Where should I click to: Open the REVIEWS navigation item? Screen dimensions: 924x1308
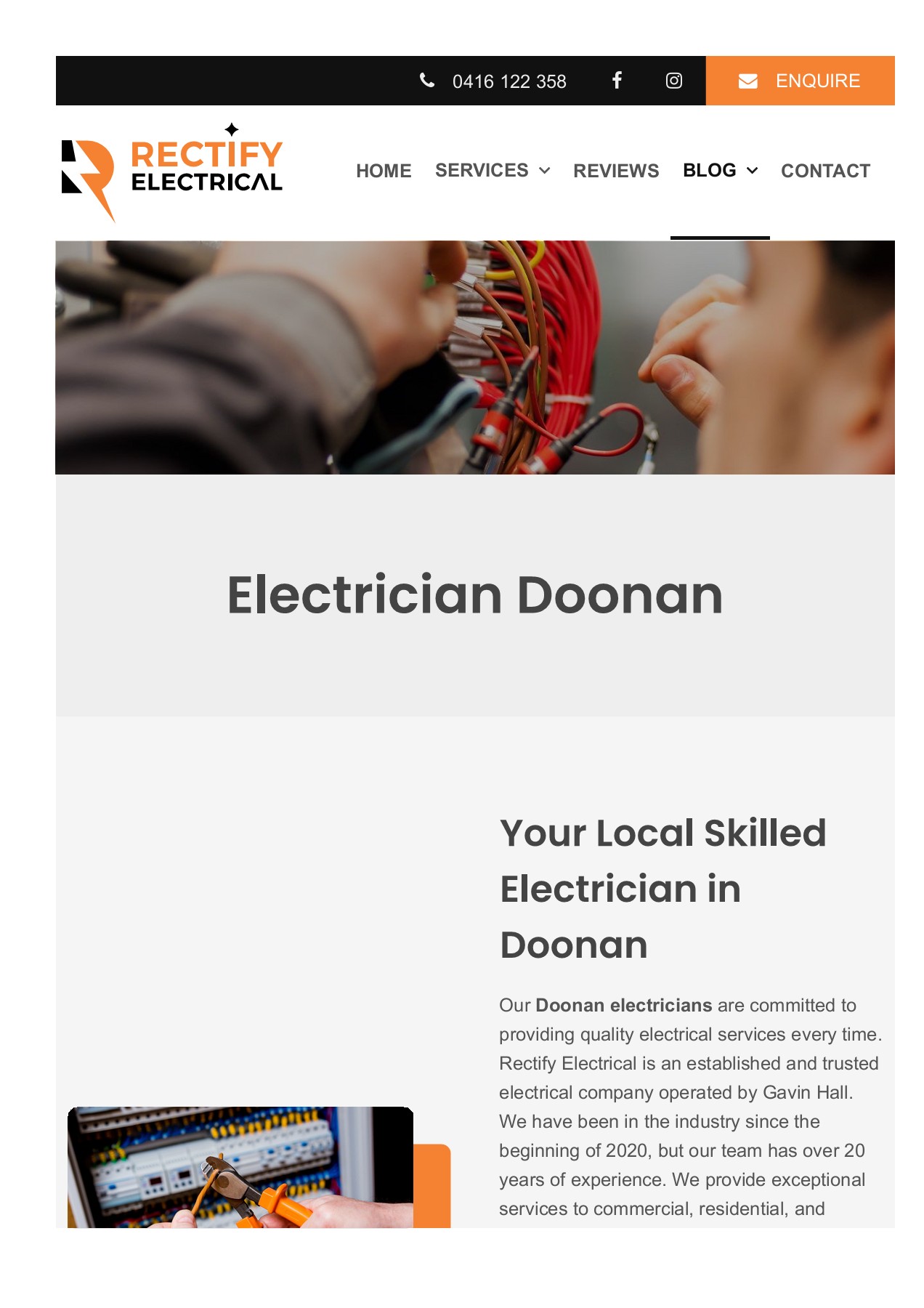pyautogui.click(x=616, y=171)
